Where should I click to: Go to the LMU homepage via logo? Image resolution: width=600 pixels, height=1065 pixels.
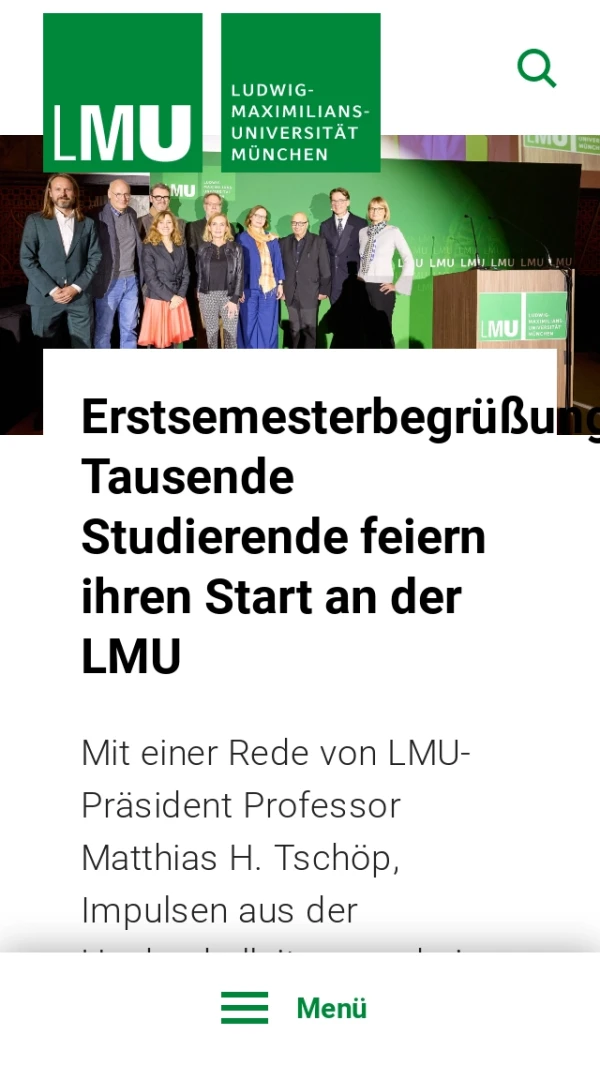point(211,93)
